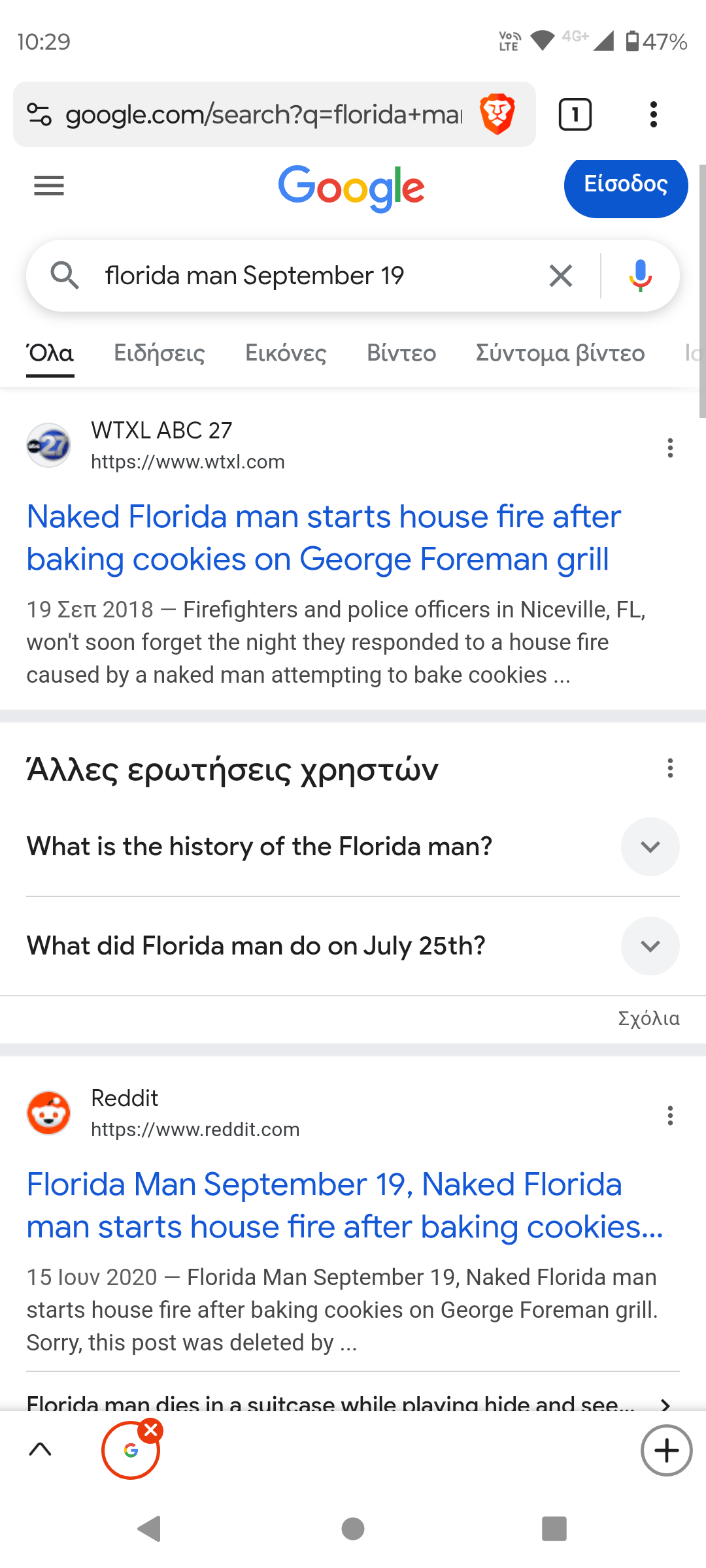The width and height of the screenshot is (706, 1568).
Task: Open the WTXL naked Florida man article
Action: [324, 538]
